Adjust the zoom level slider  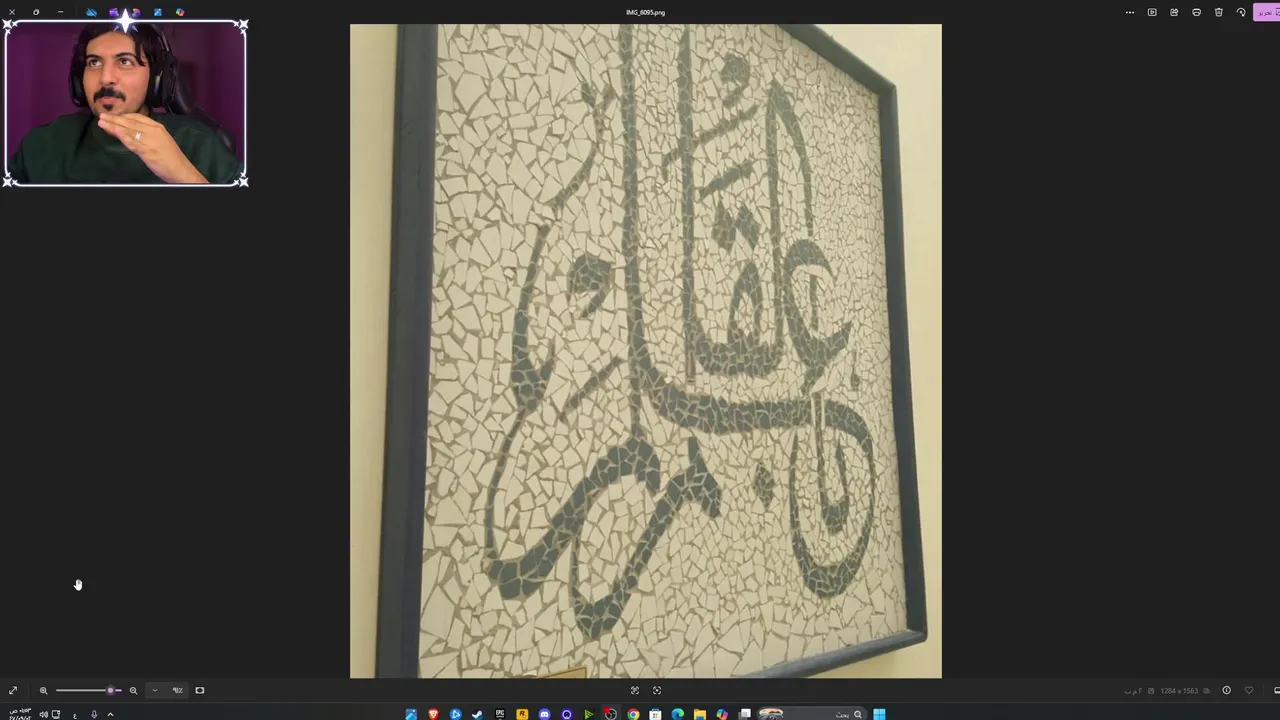tap(110, 690)
